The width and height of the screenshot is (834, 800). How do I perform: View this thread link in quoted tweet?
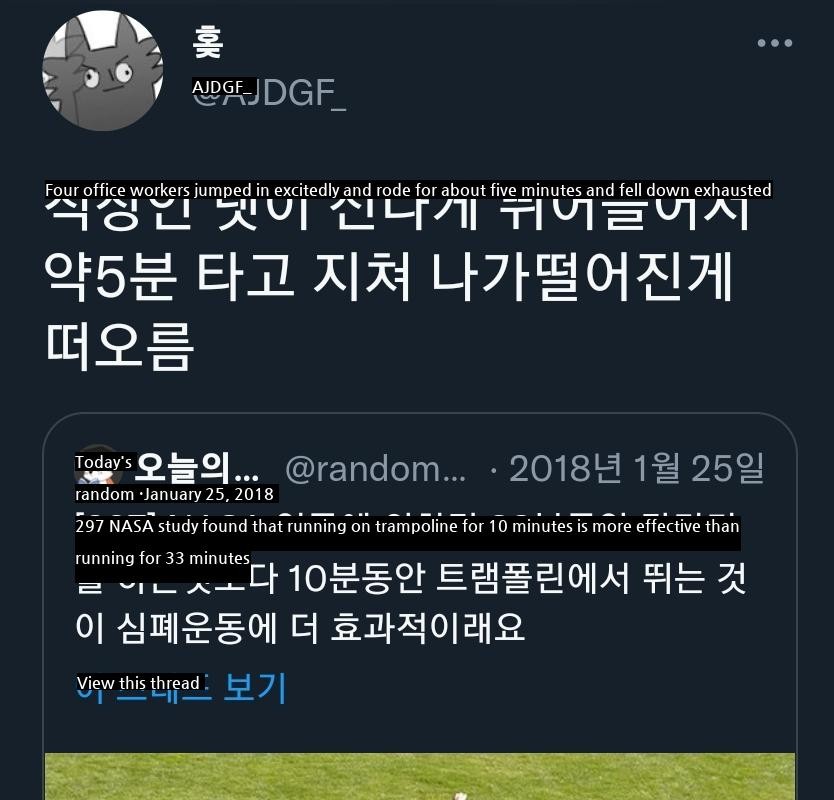point(182,687)
